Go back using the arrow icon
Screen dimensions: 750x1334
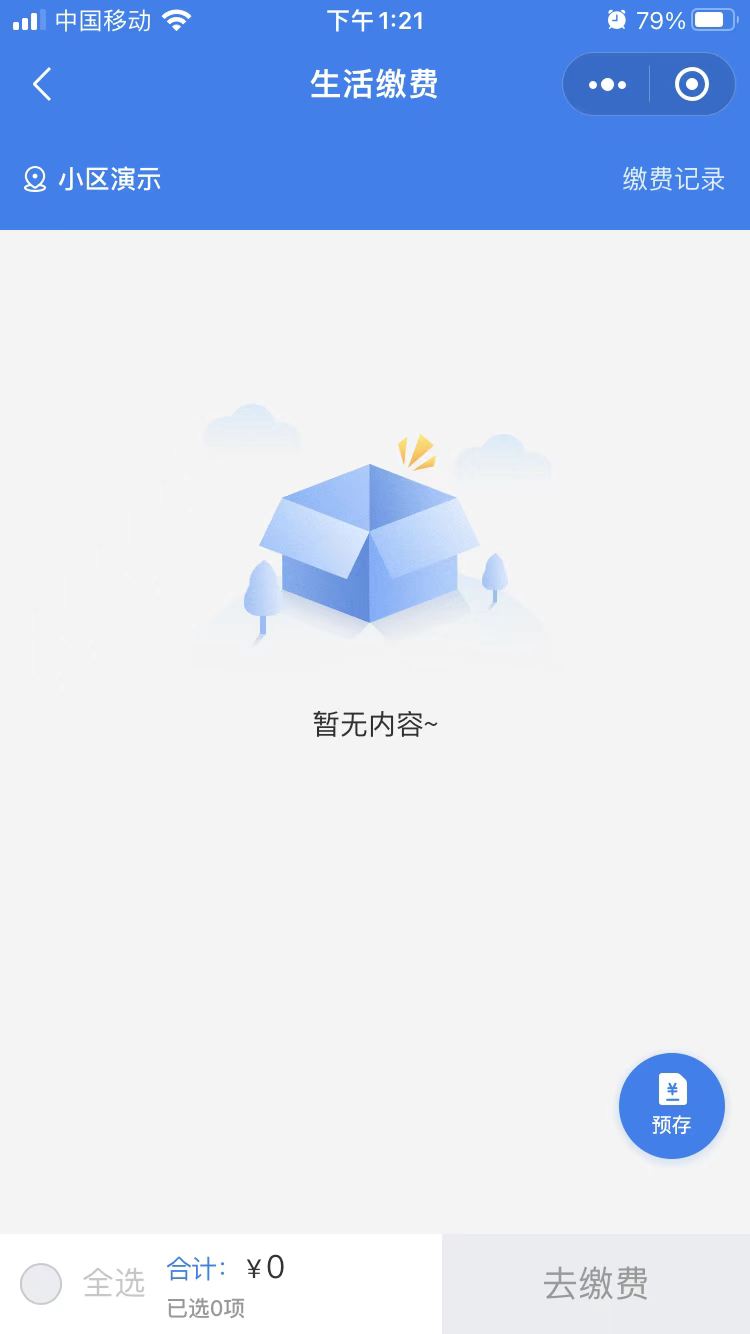pos(42,85)
